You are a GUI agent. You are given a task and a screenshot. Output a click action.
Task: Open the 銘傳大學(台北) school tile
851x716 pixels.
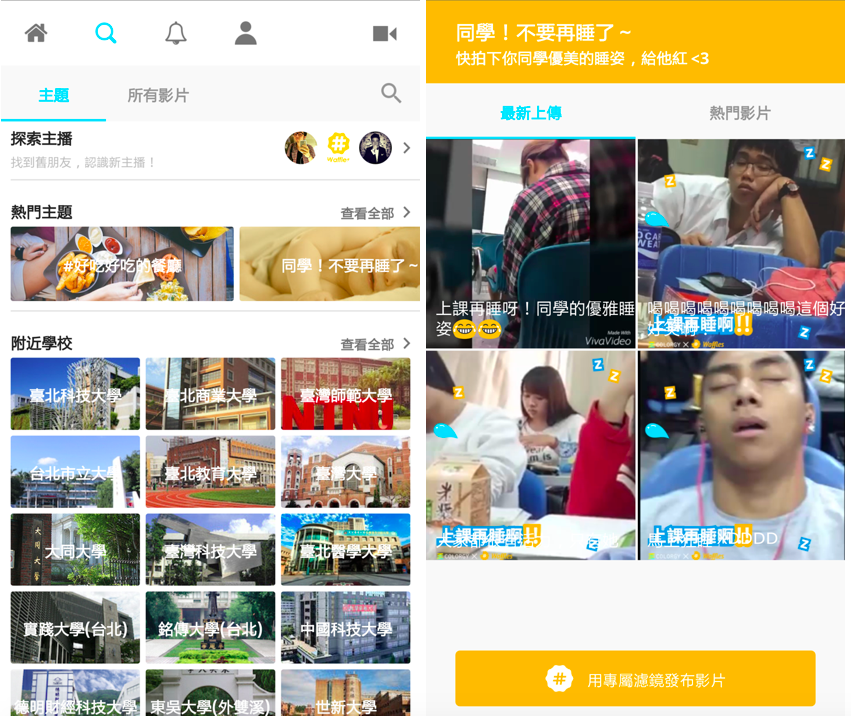[x=210, y=628]
